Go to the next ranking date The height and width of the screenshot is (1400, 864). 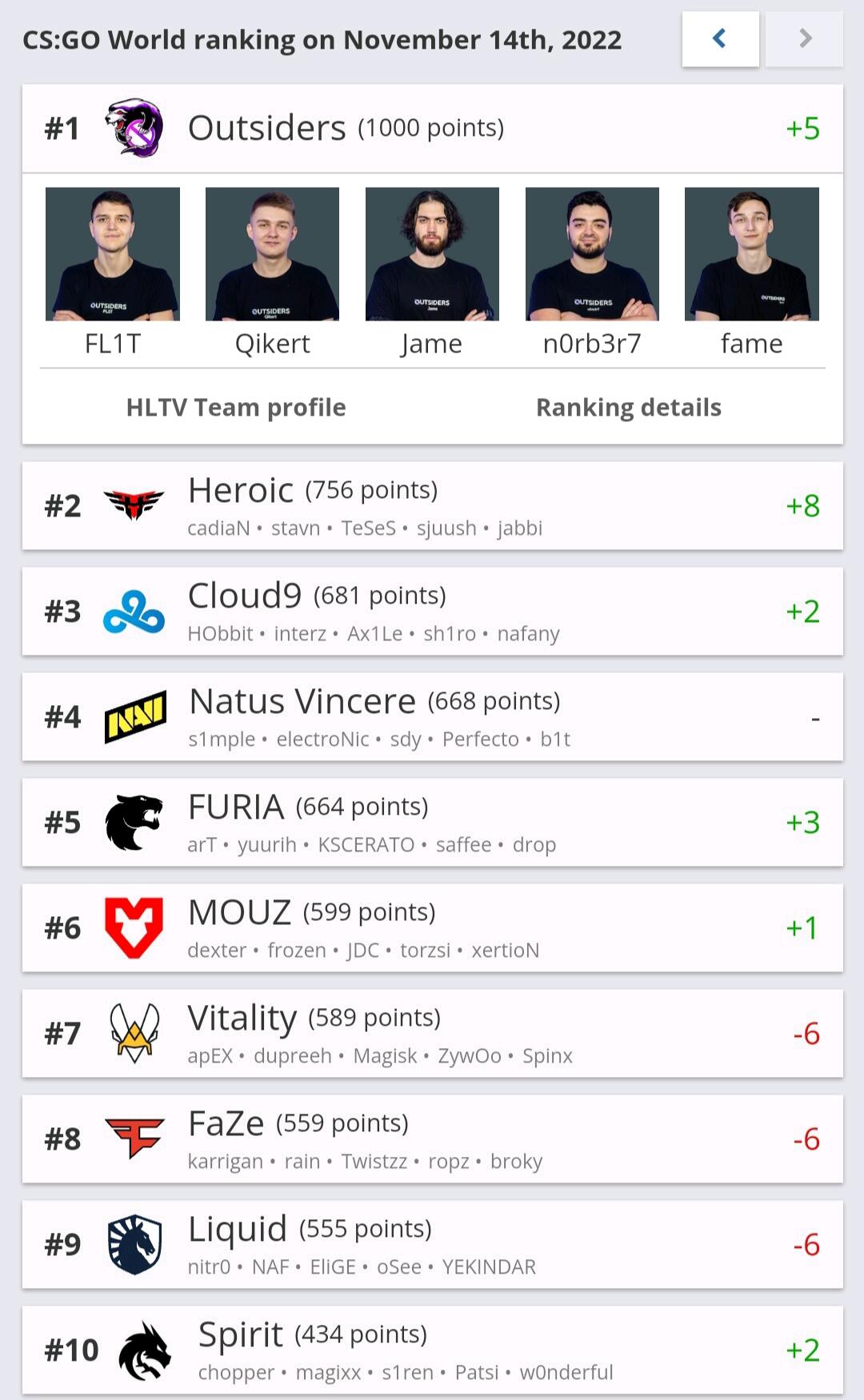[804, 38]
